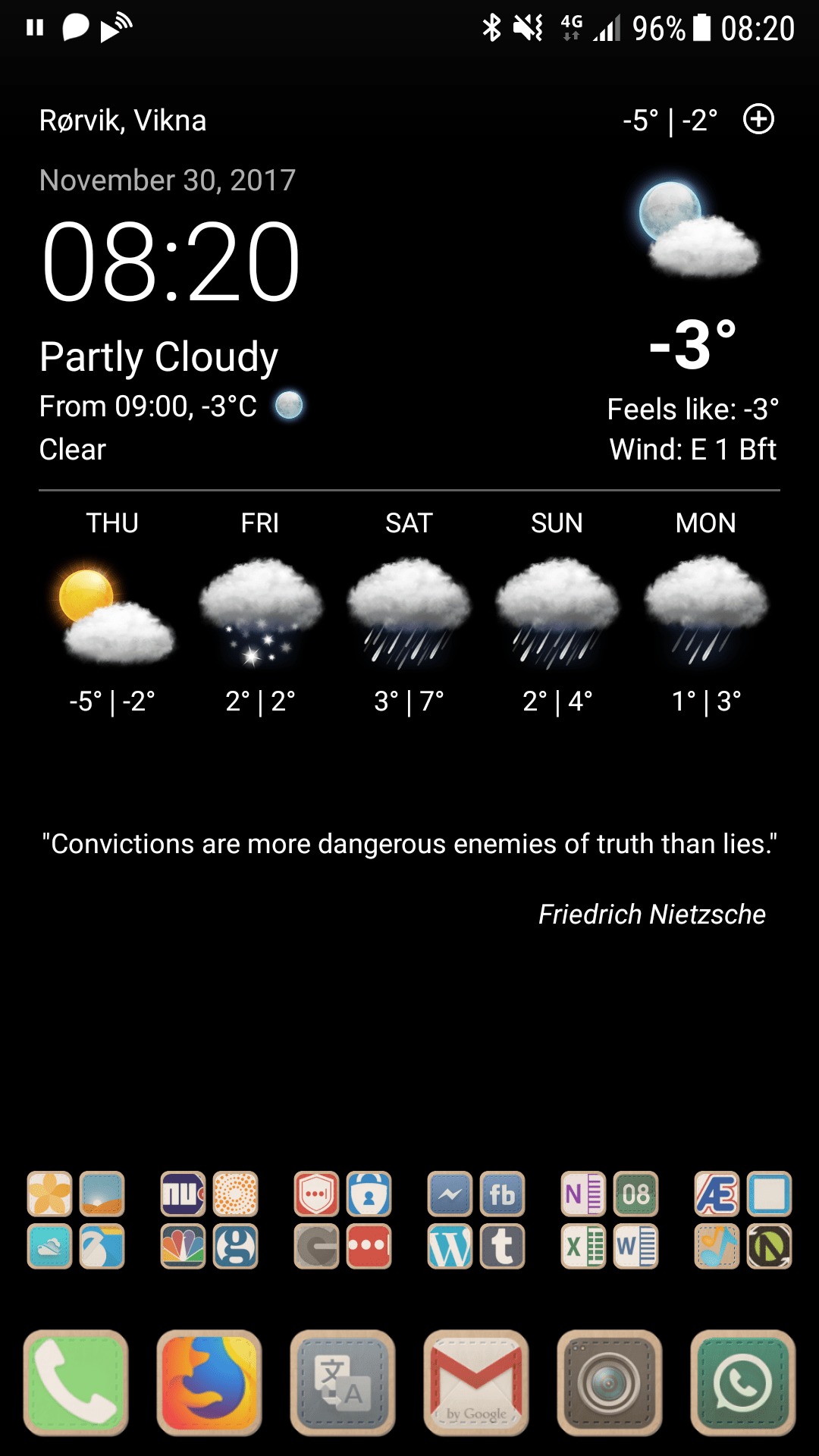Open the Phone dialer app

[x=76, y=1382]
